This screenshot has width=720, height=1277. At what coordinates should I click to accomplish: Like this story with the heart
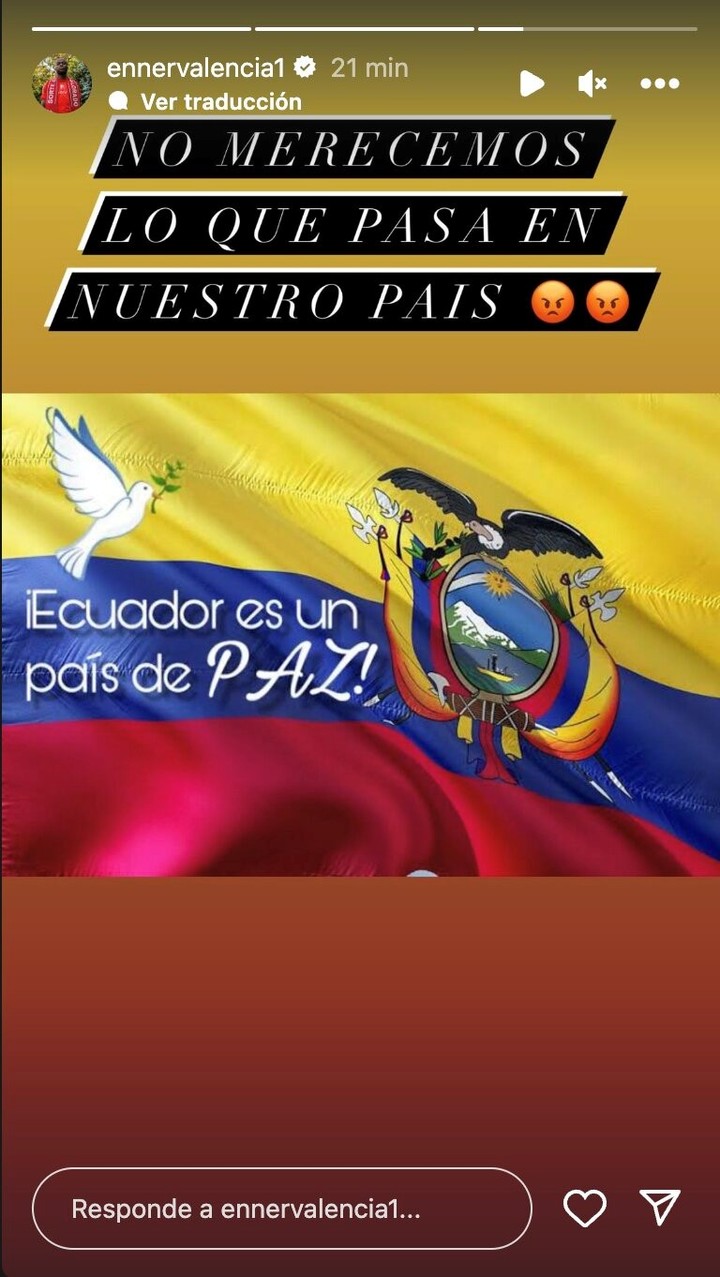[x=585, y=1209]
